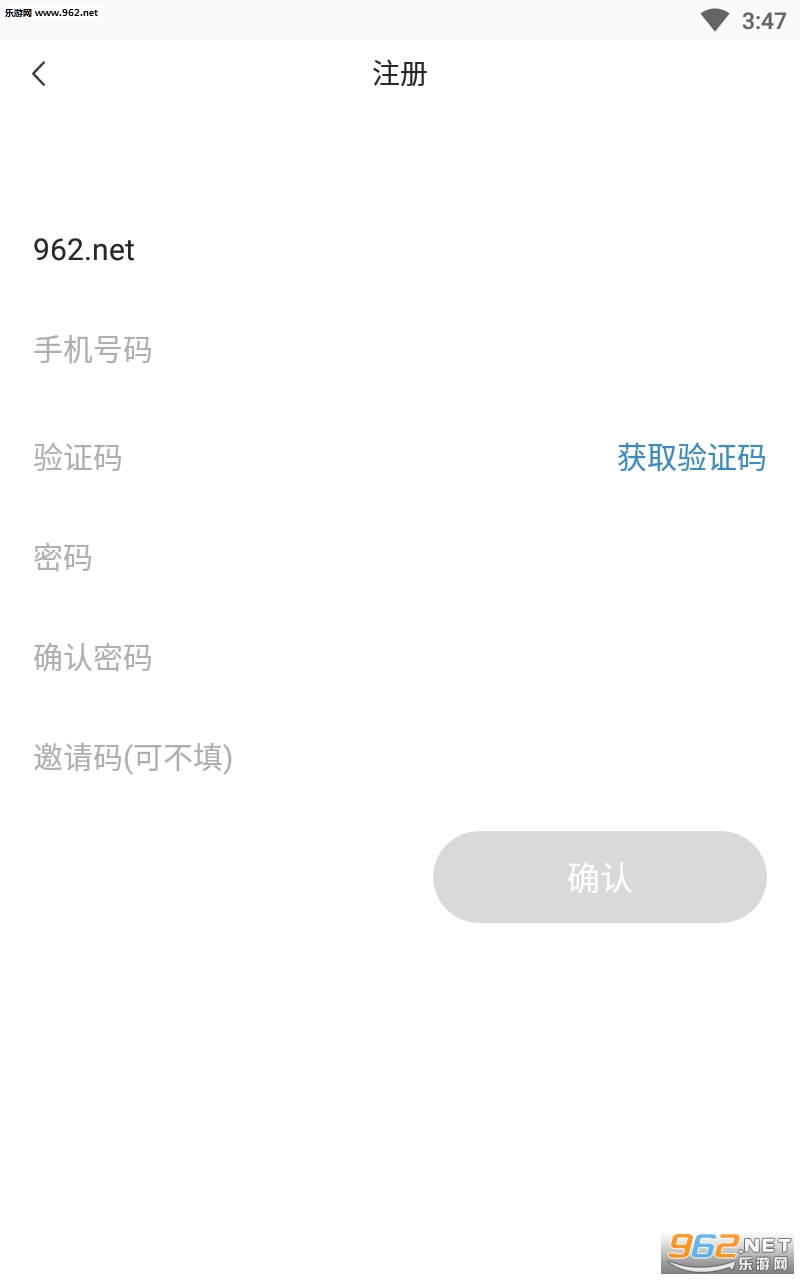The height and width of the screenshot is (1280, 800).
Task: Request a code via 获取验证码
Action: coord(691,458)
